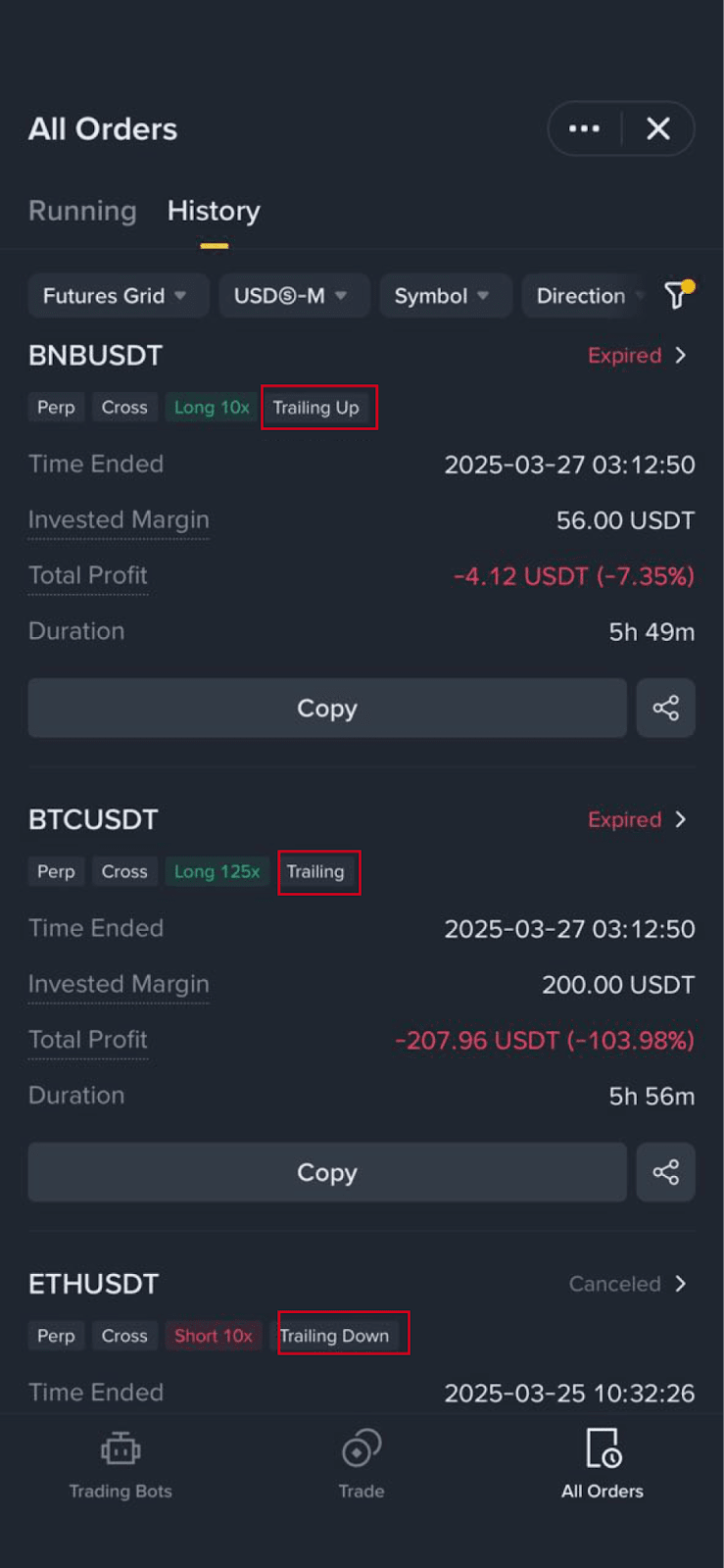The width and height of the screenshot is (724, 1568).
Task: Go to the Trading Bots tab
Action: pos(121,1464)
